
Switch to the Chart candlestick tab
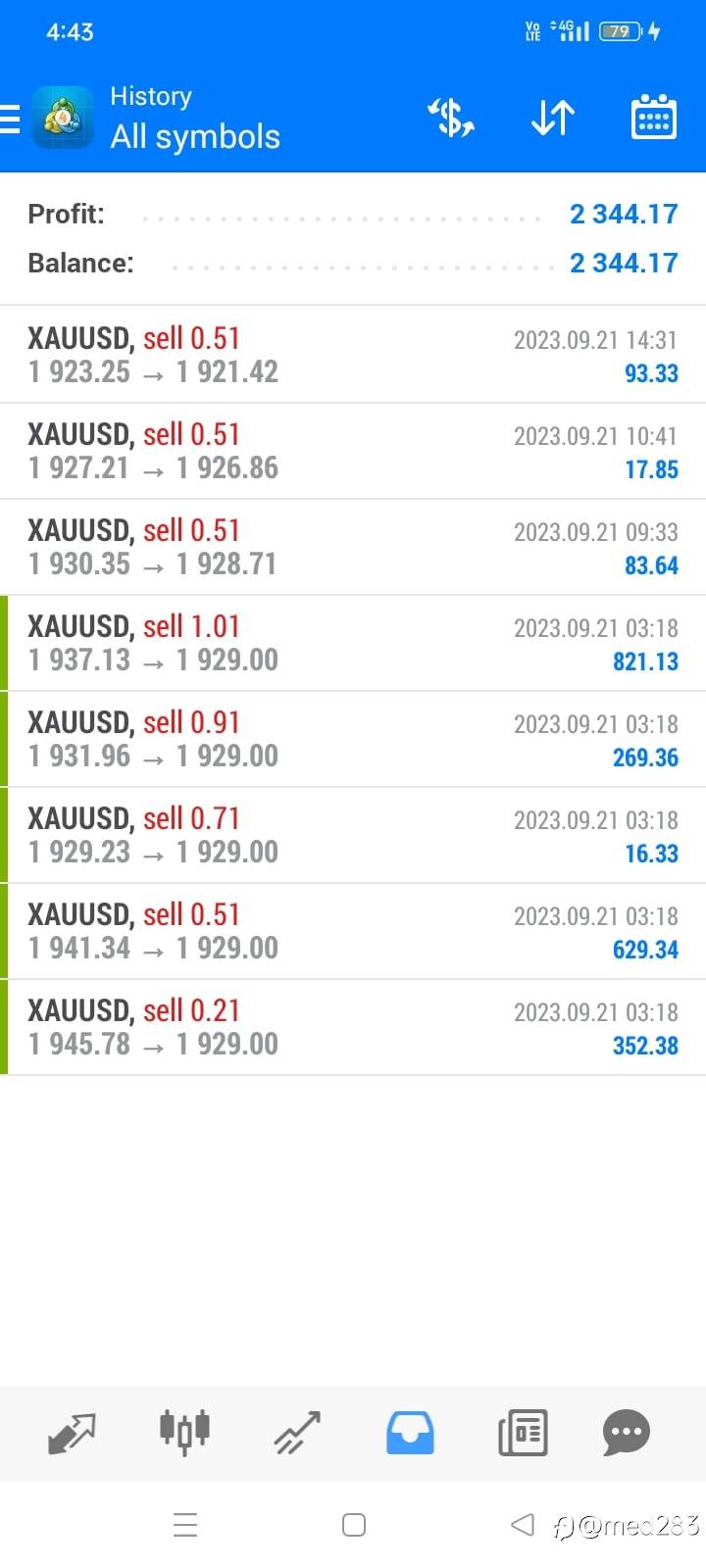click(x=184, y=1433)
